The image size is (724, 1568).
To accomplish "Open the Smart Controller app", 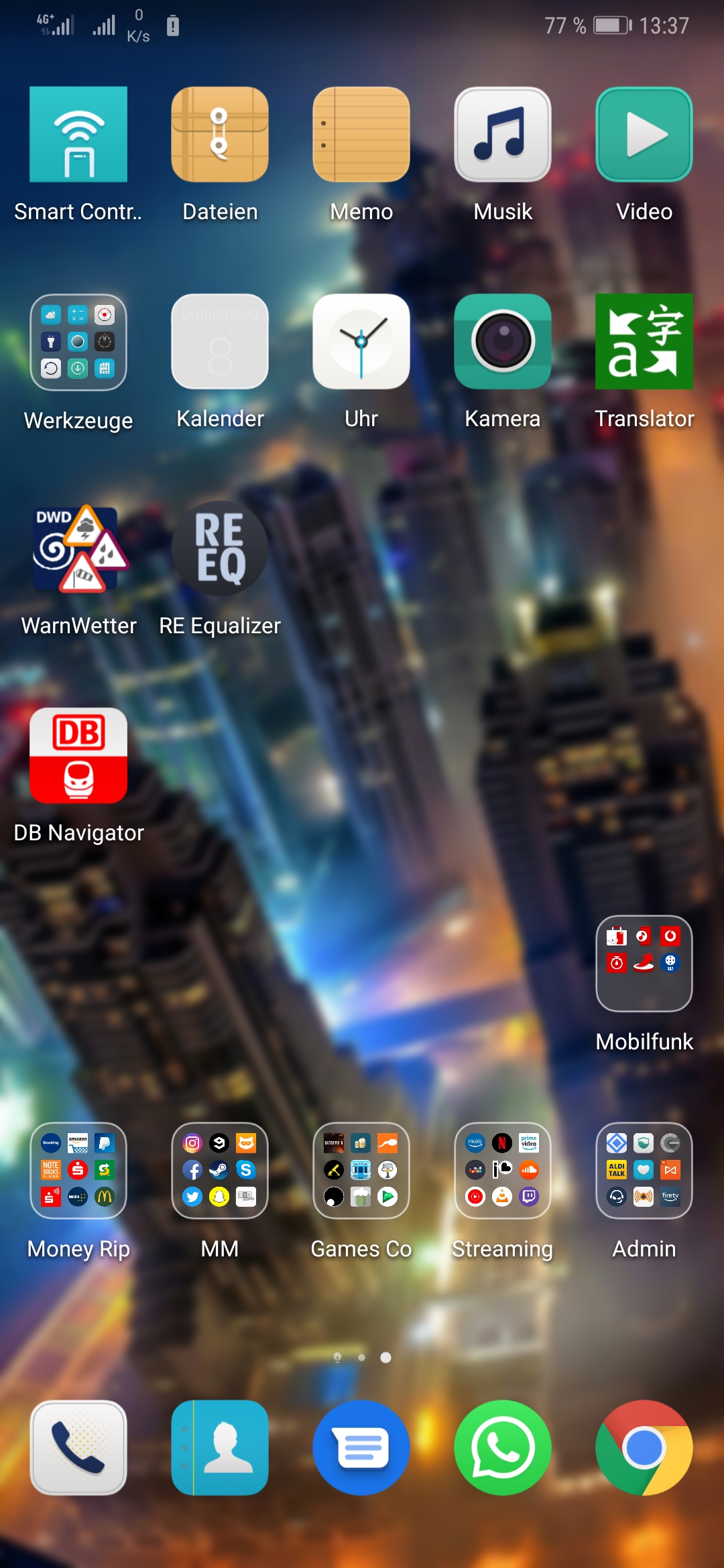I will coord(78,135).
